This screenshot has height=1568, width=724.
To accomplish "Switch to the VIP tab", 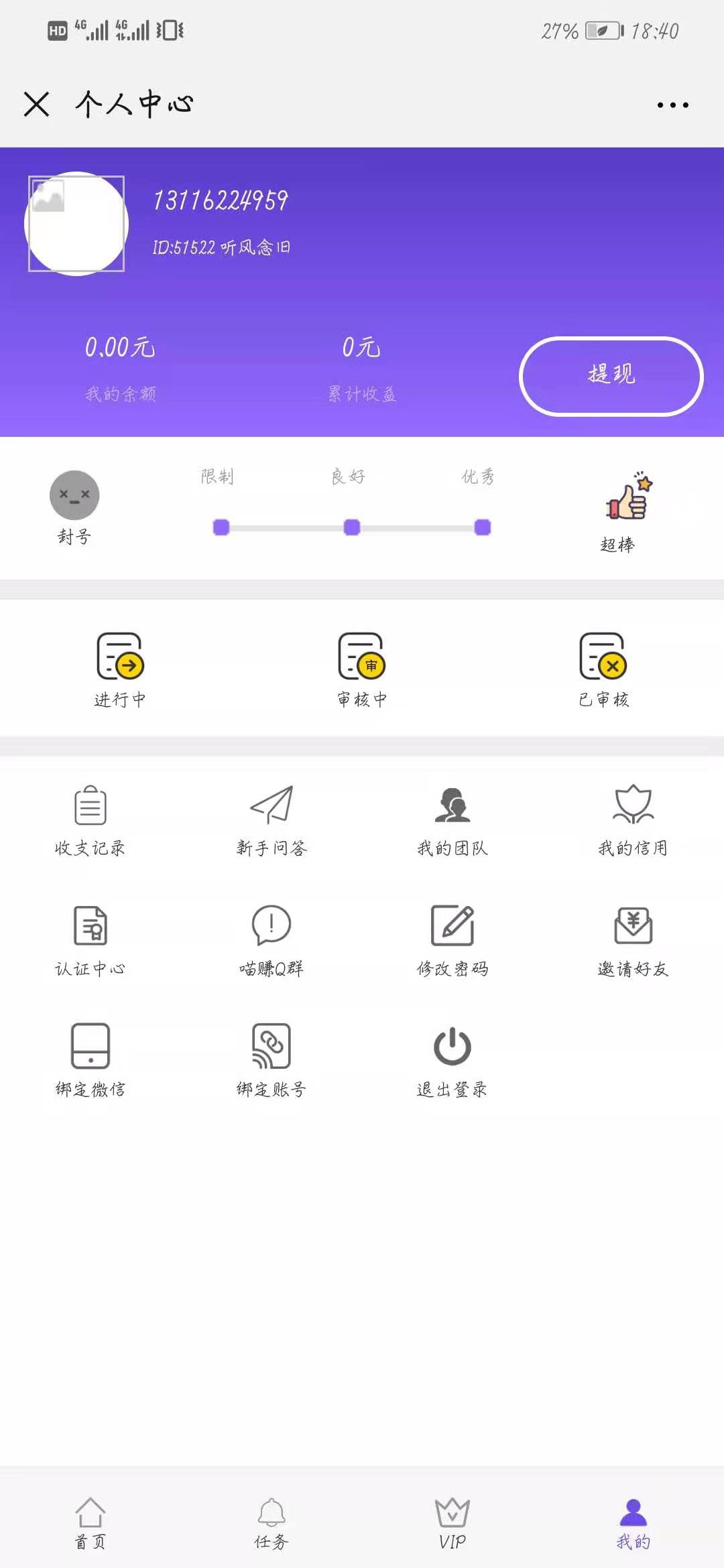I will tap(452, 1522).
